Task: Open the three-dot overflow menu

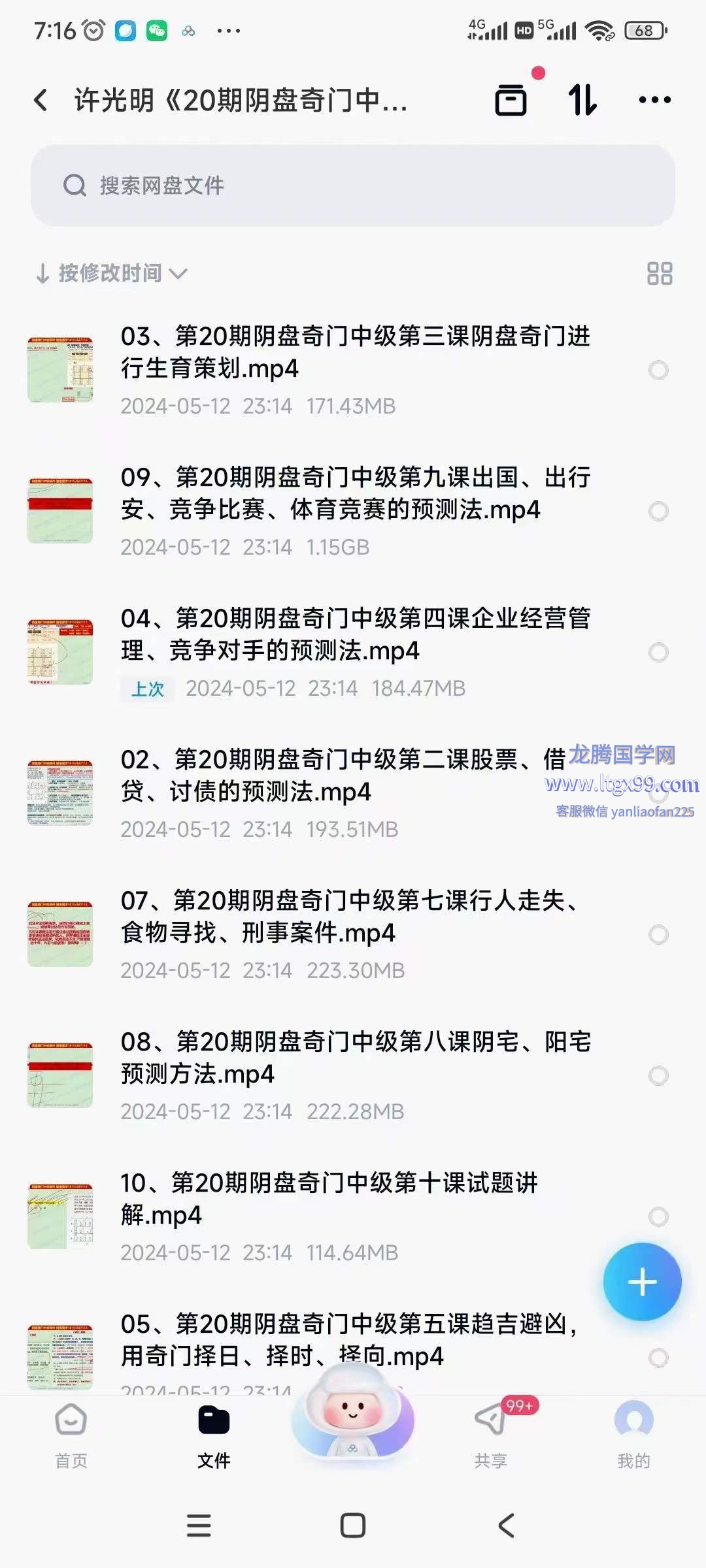Action: coord(654,101)
